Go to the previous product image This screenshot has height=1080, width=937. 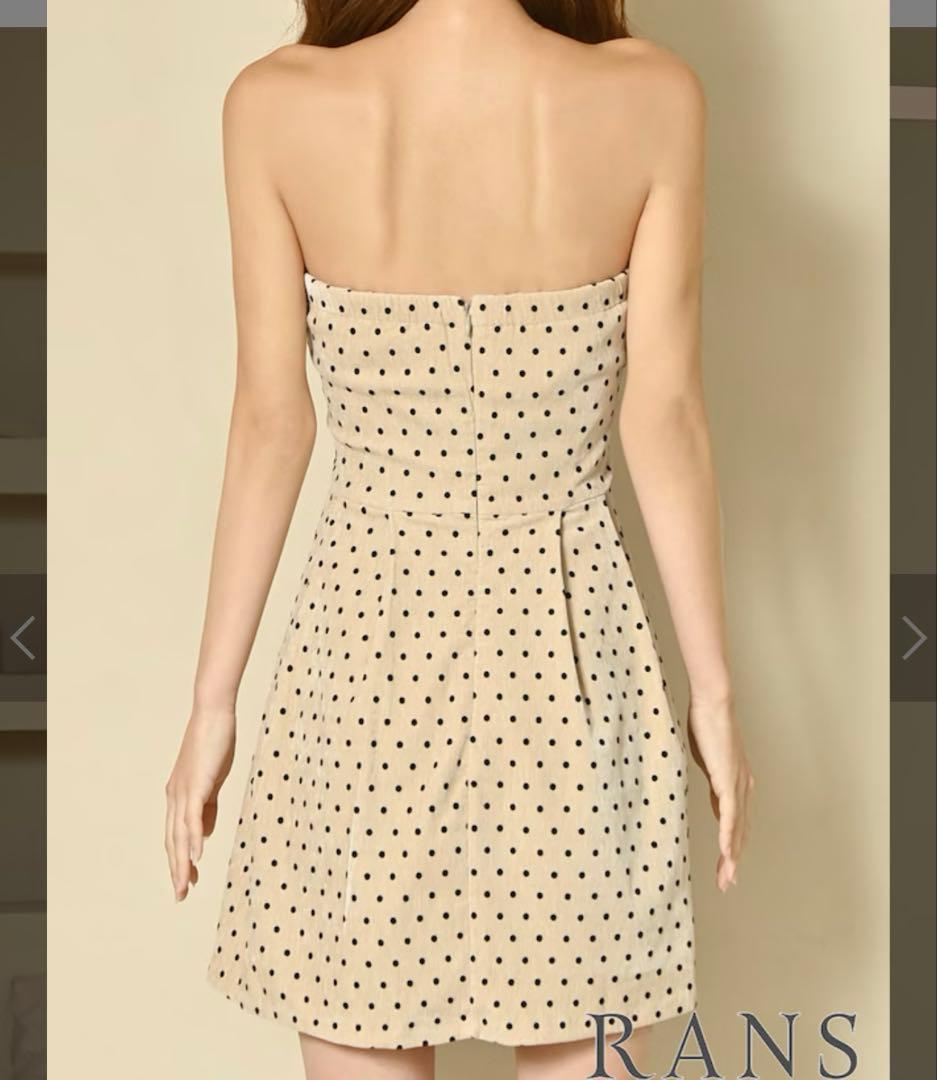pos(23,638)
